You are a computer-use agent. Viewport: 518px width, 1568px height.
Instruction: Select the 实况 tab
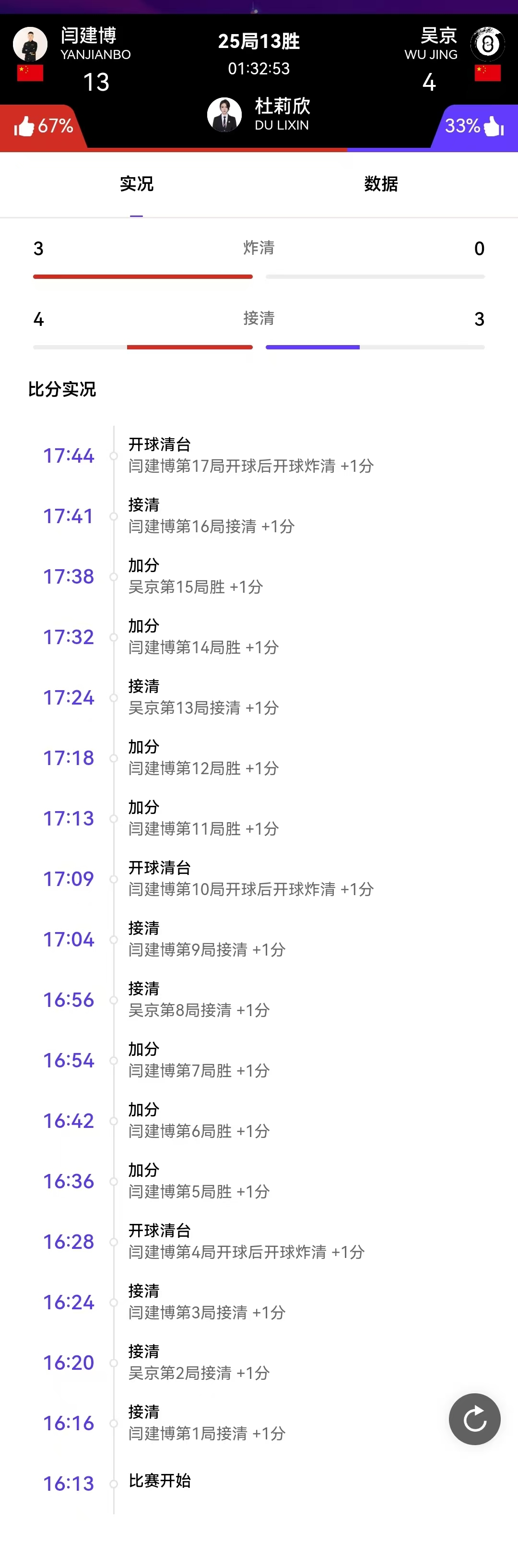[136, 184]
